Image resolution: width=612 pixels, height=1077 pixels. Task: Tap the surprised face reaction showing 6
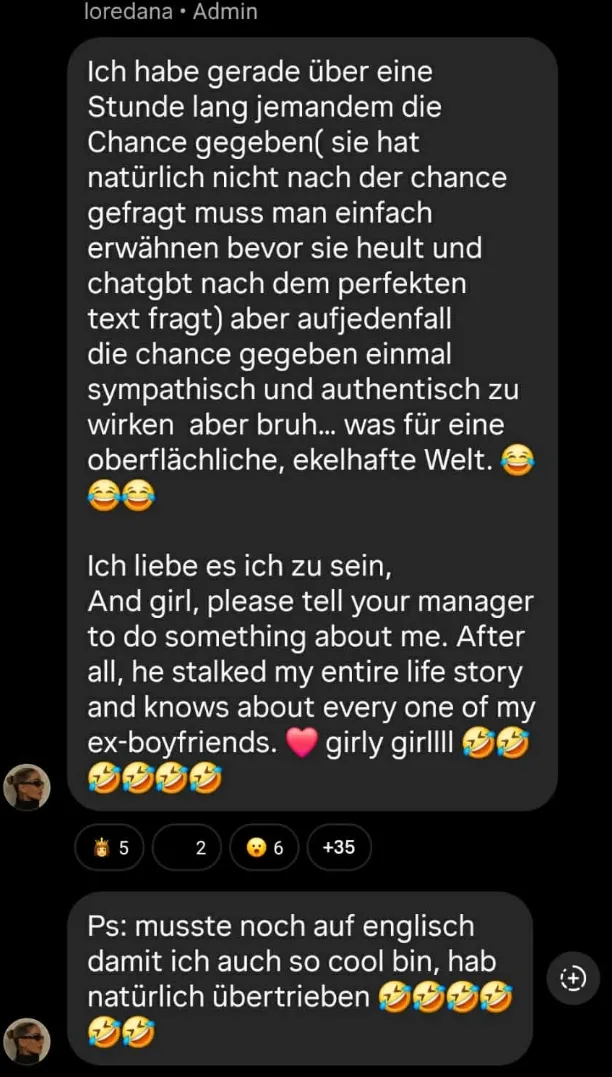(x=264, y=848)
